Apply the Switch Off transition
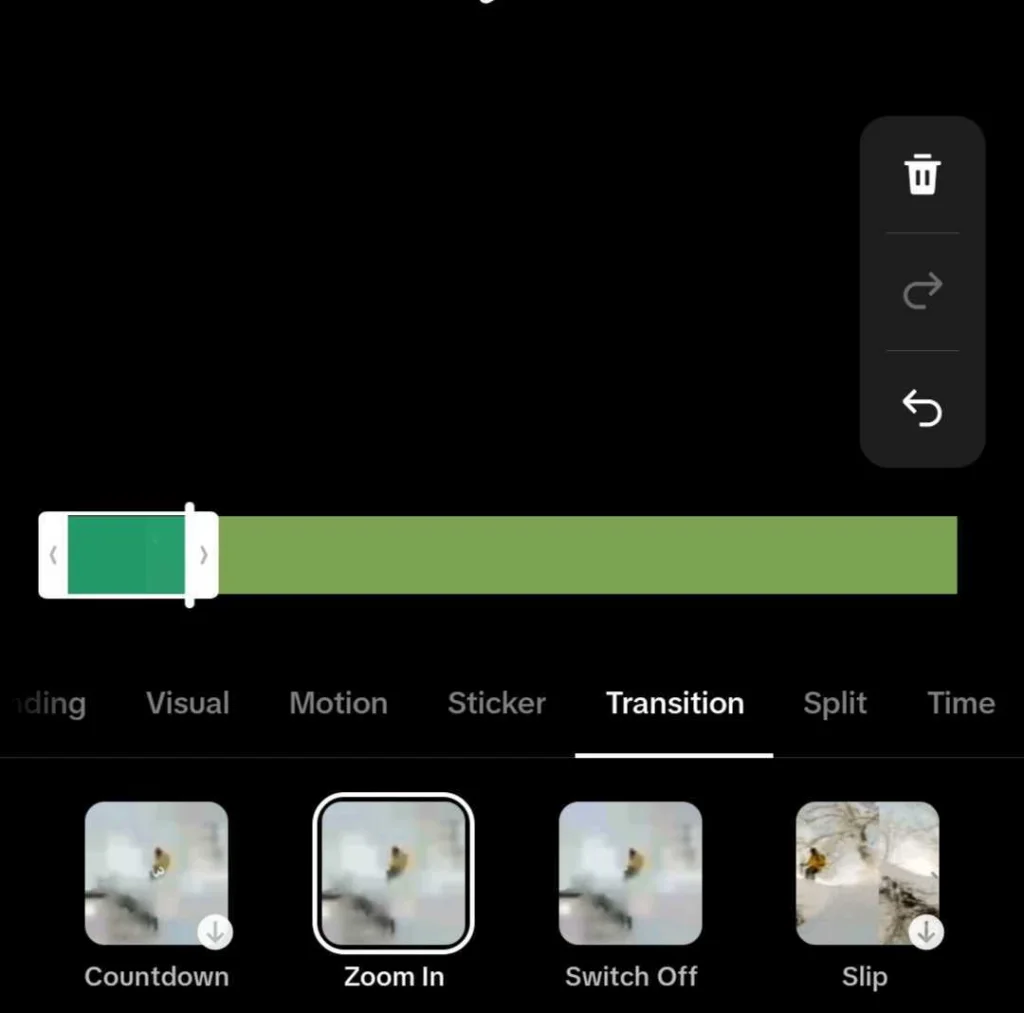Viewport: 1024px width, 1013px height. 630,873
